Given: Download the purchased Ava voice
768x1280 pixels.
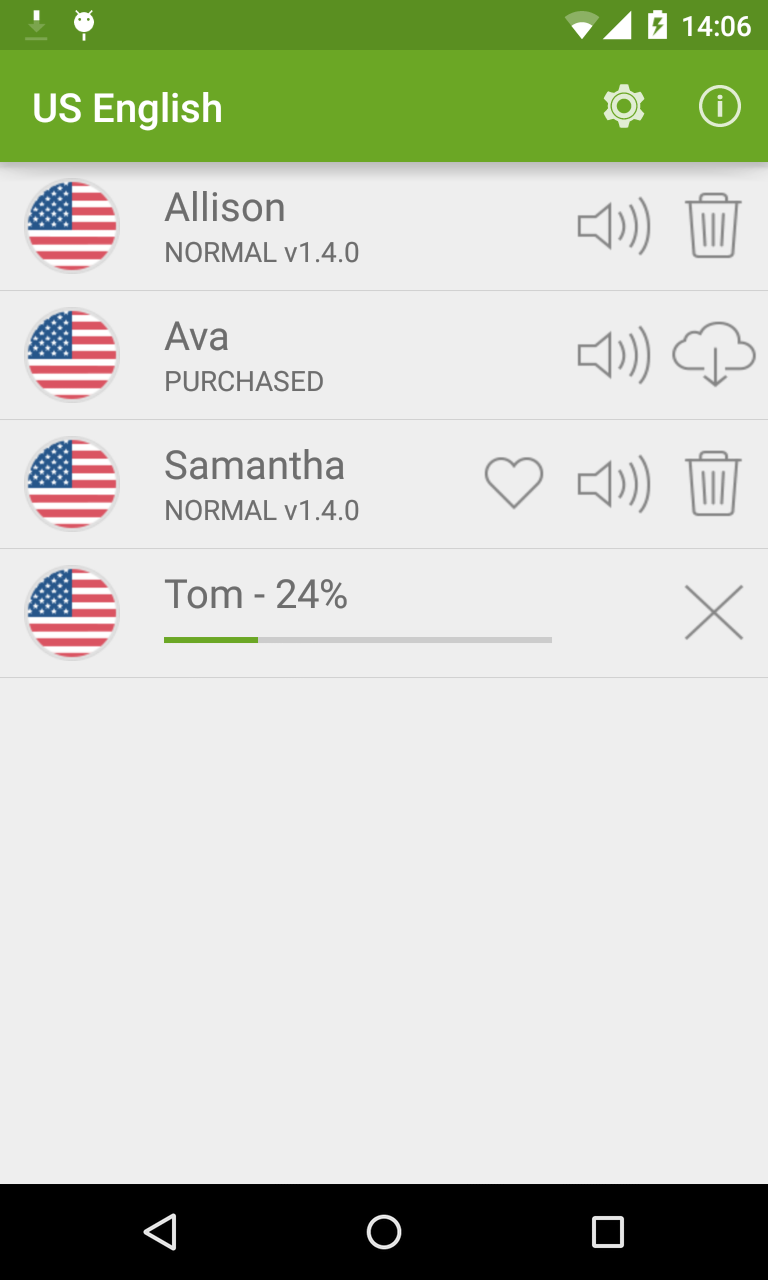Looking at the screenshot, I should (713, 356).
